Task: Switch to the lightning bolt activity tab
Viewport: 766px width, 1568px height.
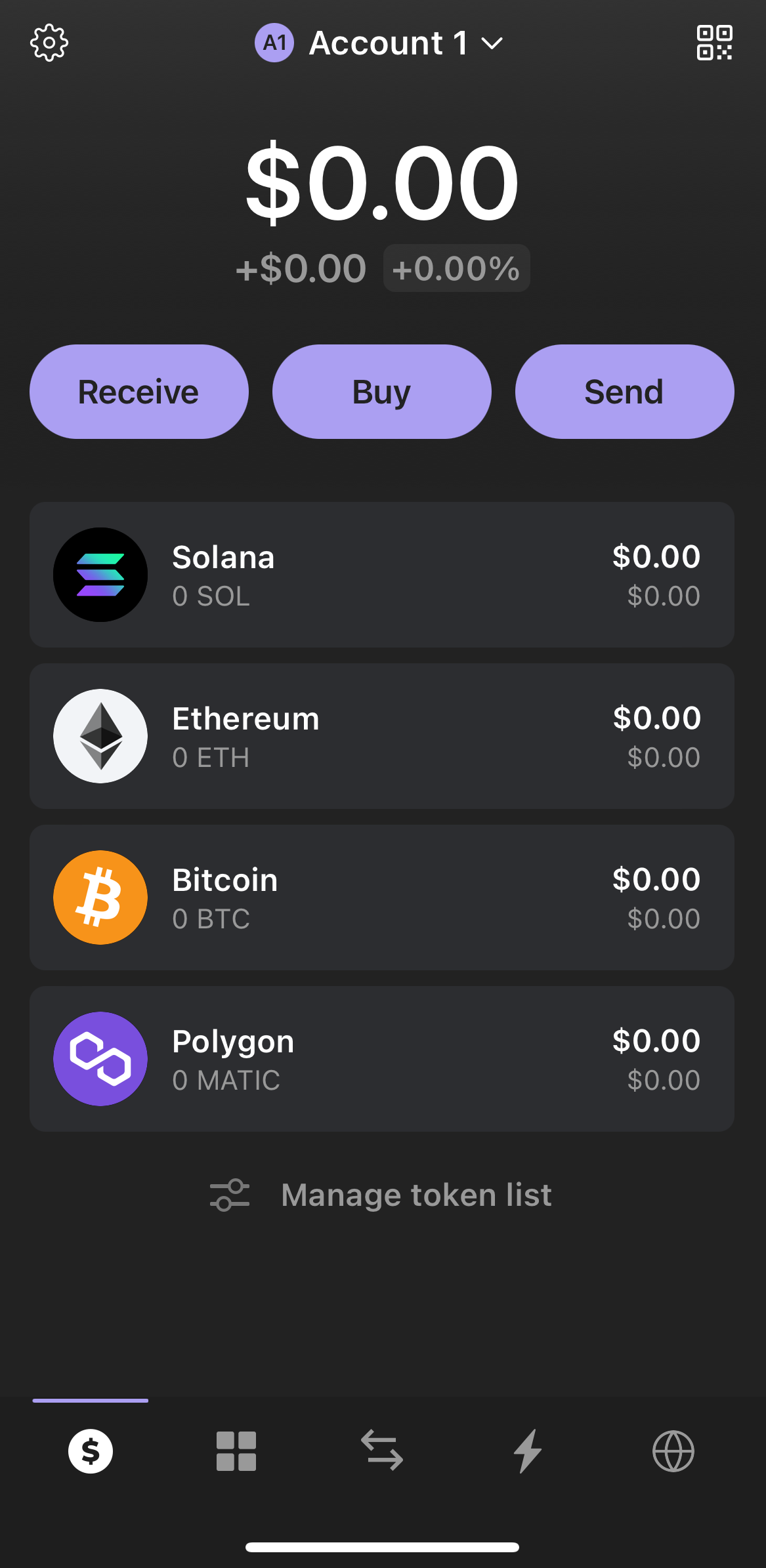Action: (x=528, y=1451)
